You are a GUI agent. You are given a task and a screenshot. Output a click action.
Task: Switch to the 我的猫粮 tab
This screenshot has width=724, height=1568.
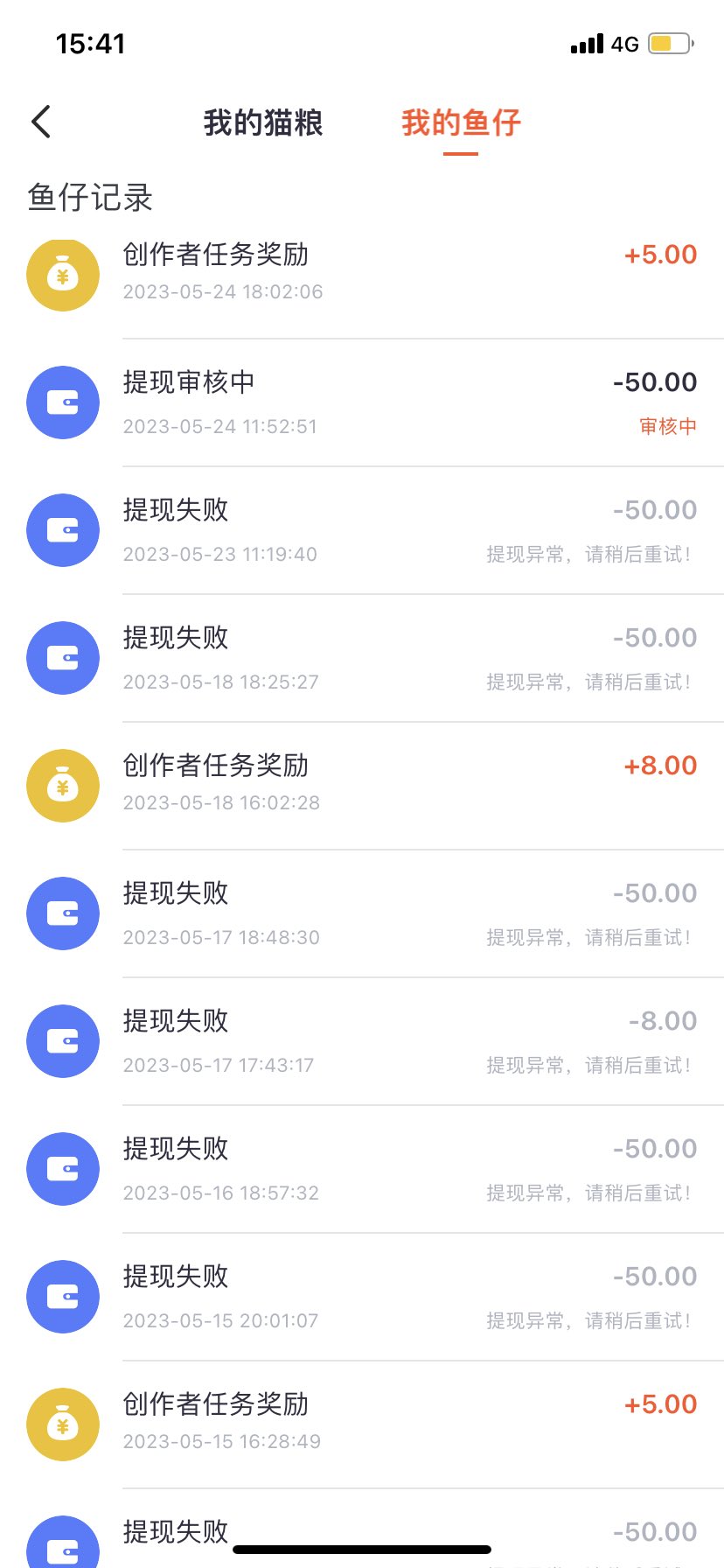pos(263,122)
